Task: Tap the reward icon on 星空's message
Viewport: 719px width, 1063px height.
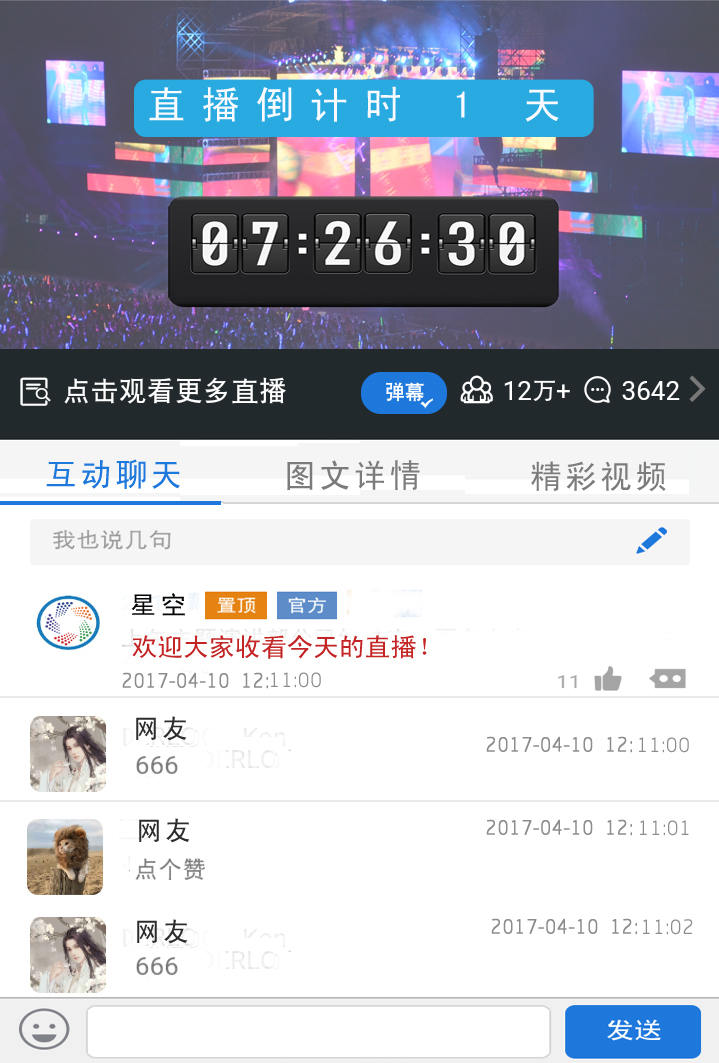Action: pos(667,679)
